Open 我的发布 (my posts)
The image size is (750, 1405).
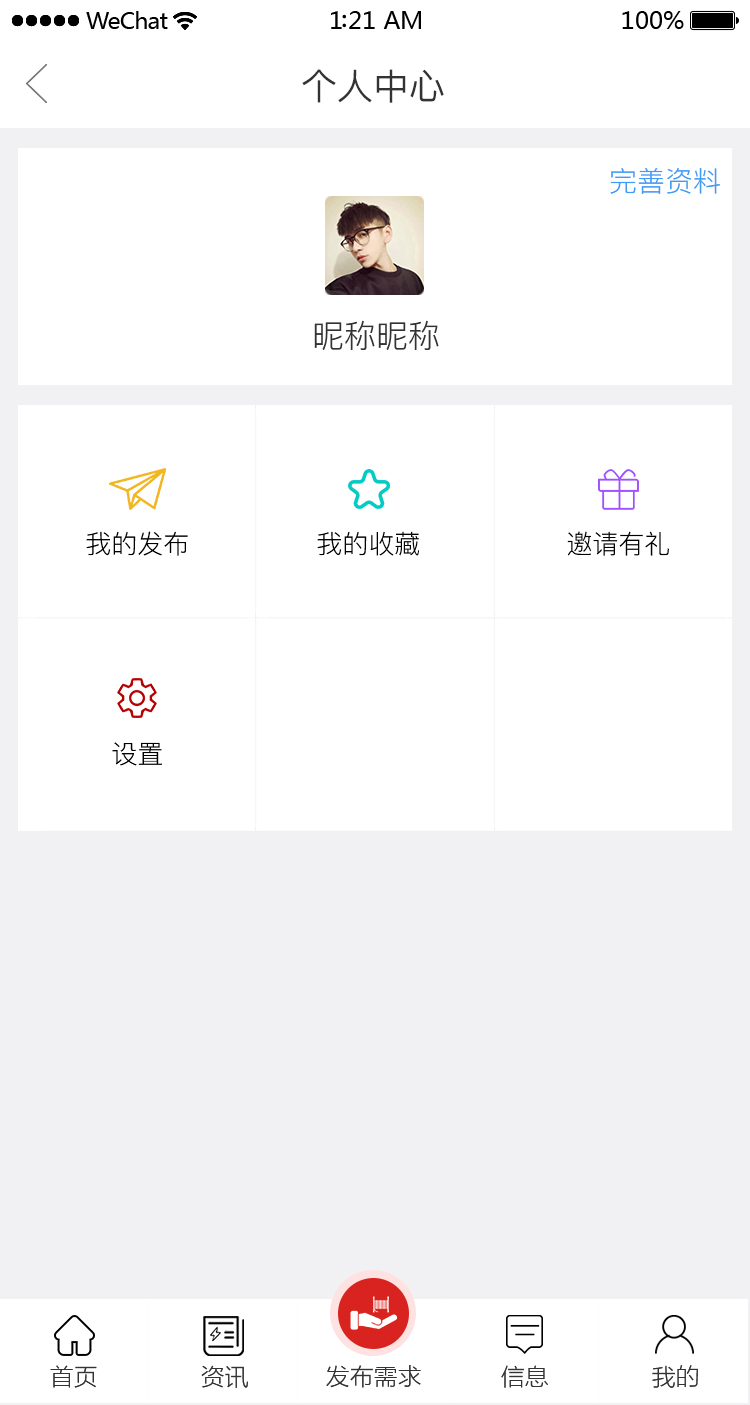pos(137,512)
